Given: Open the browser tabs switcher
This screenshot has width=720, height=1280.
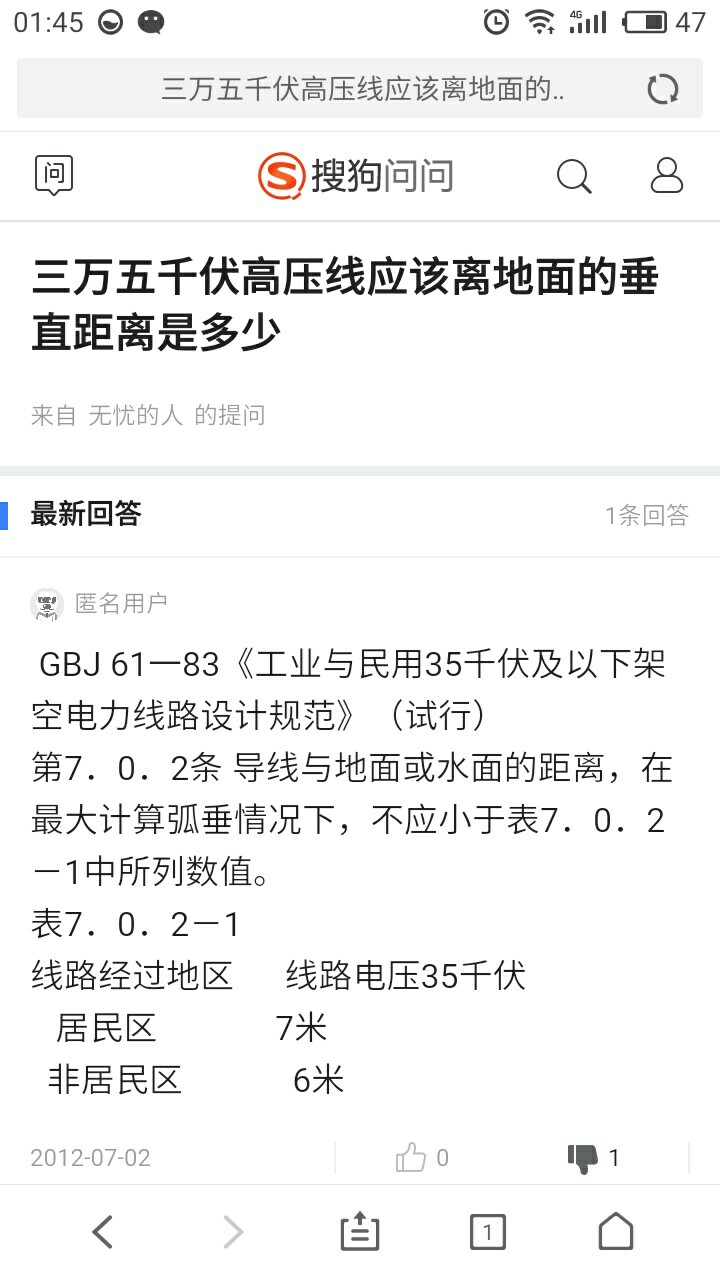Looking at the screenshot, I should pos(488,1232).
